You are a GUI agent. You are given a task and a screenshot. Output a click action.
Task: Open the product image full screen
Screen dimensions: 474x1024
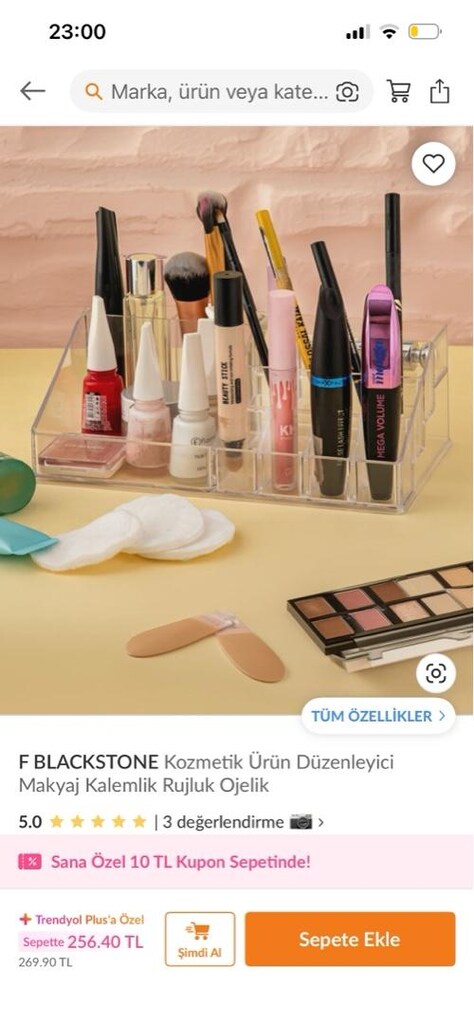coord(237,420)
